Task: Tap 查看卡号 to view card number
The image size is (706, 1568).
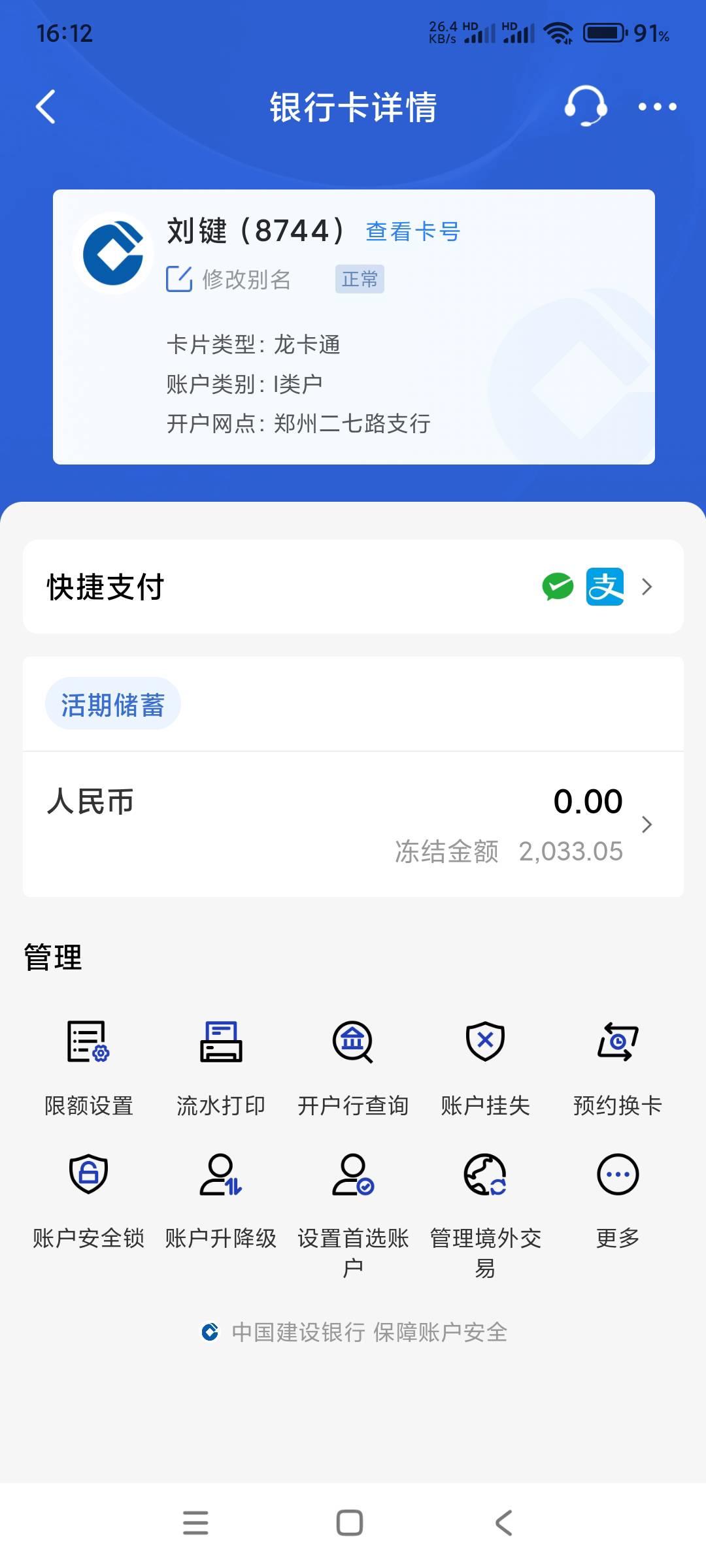Action: click(412, 231)
